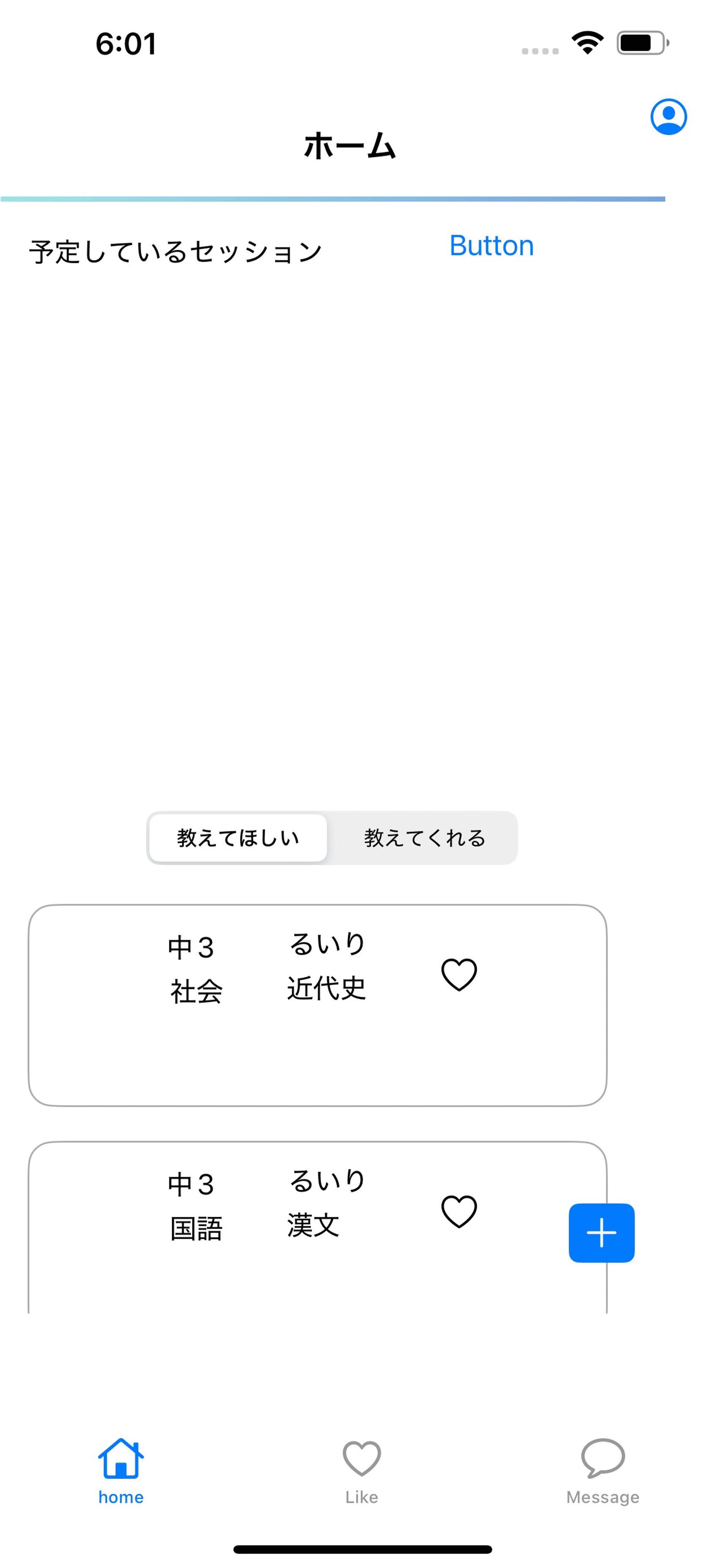Select the 教えてほしい segment
The width and height of the screenshot is (725, 1568).
[x=238, y=838]
